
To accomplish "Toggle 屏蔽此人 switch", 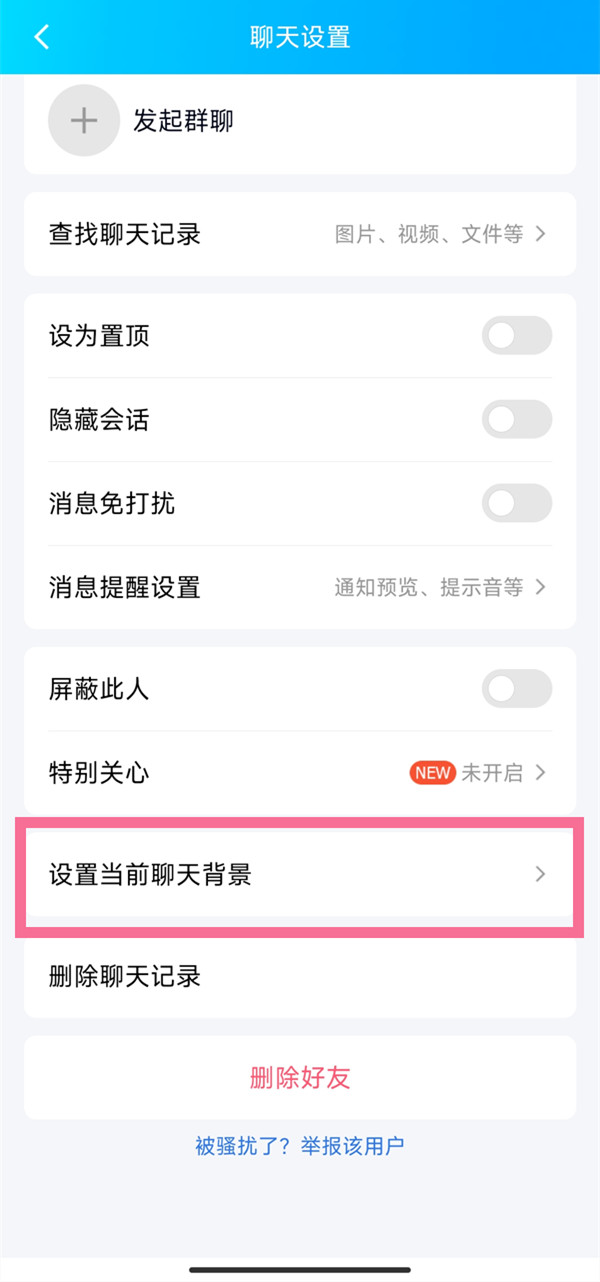I will (516, 689).
